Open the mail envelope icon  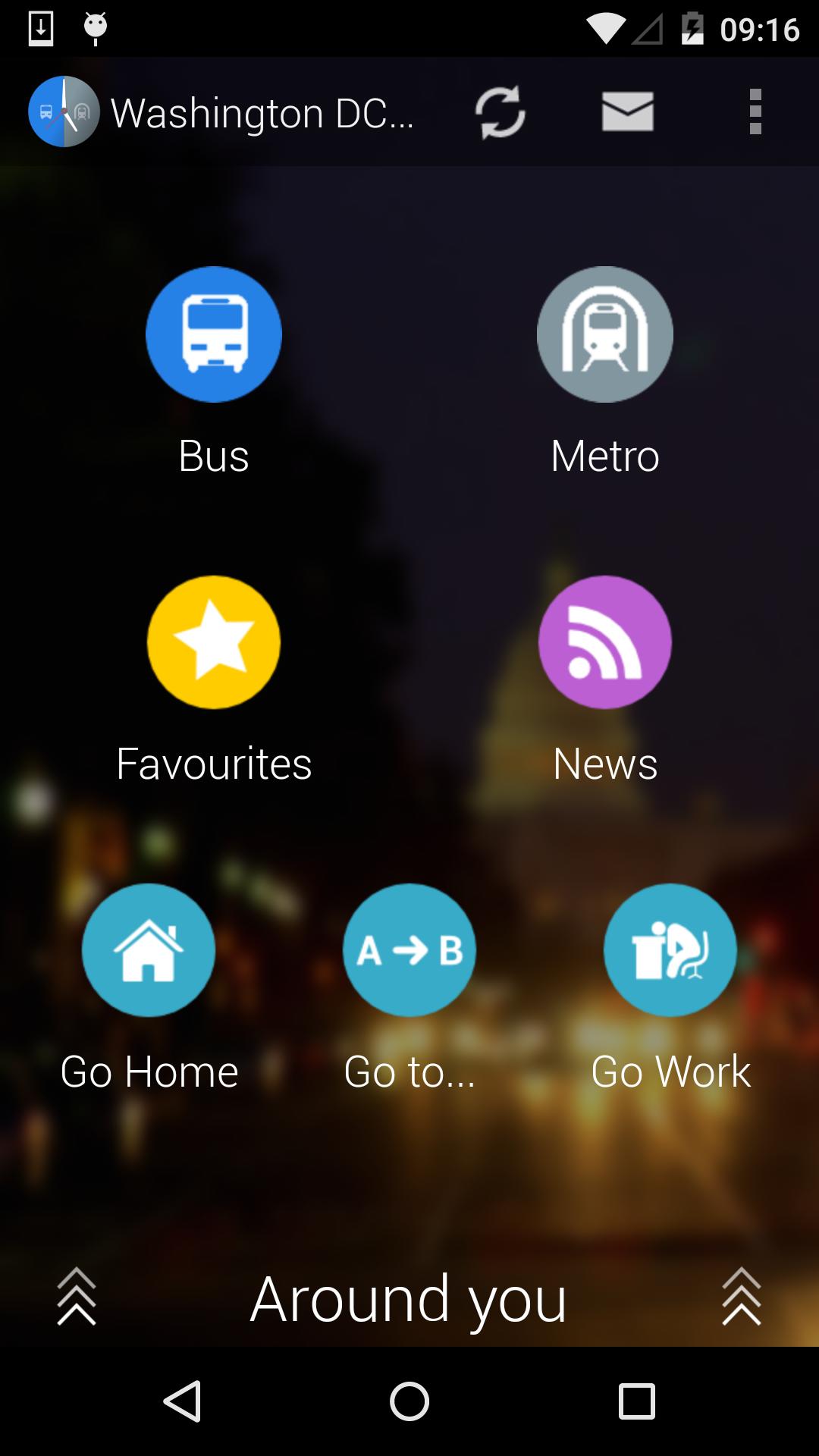coord(627,111)
